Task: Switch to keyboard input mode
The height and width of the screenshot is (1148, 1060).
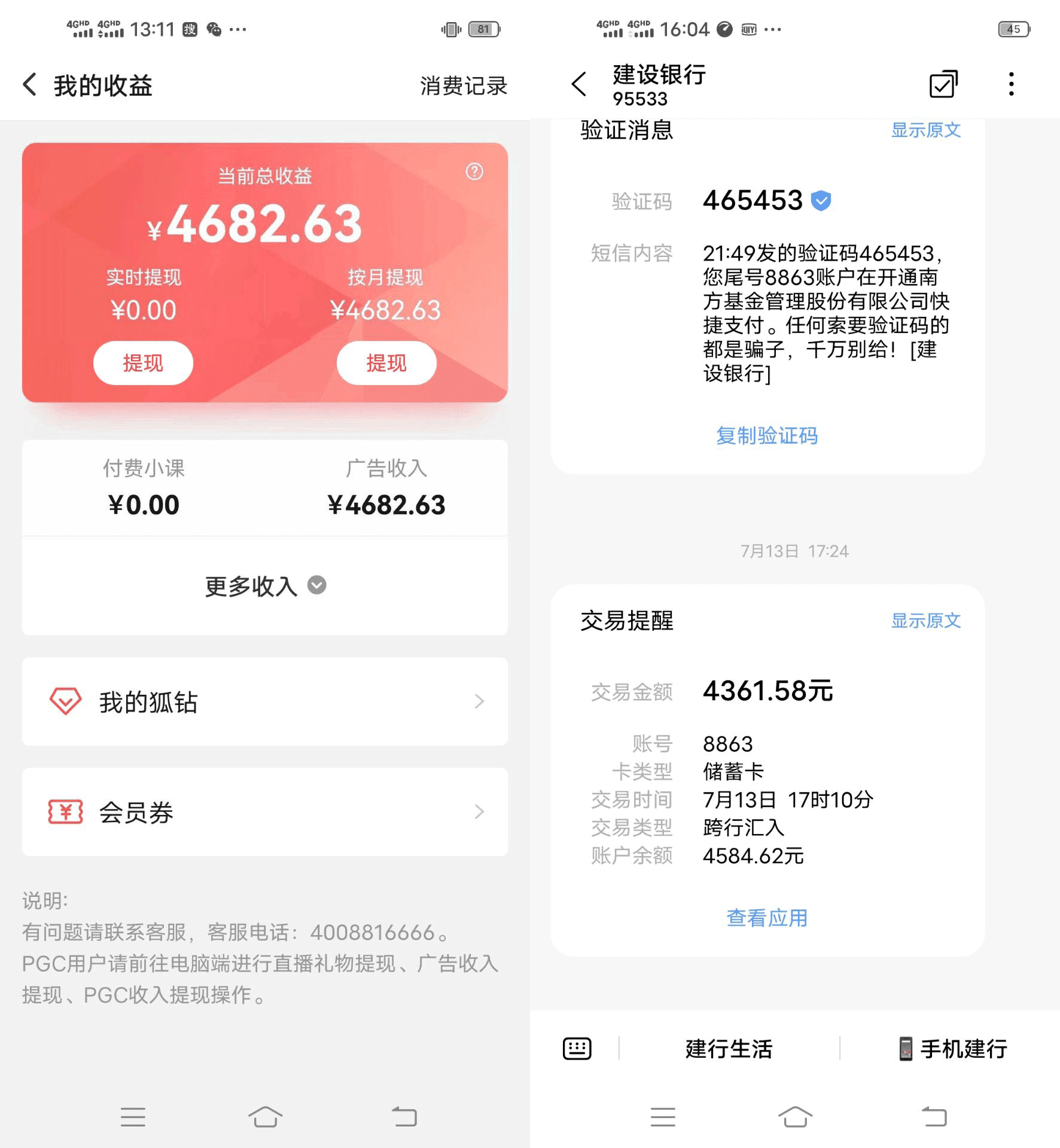Action: tap(577, 1049)
